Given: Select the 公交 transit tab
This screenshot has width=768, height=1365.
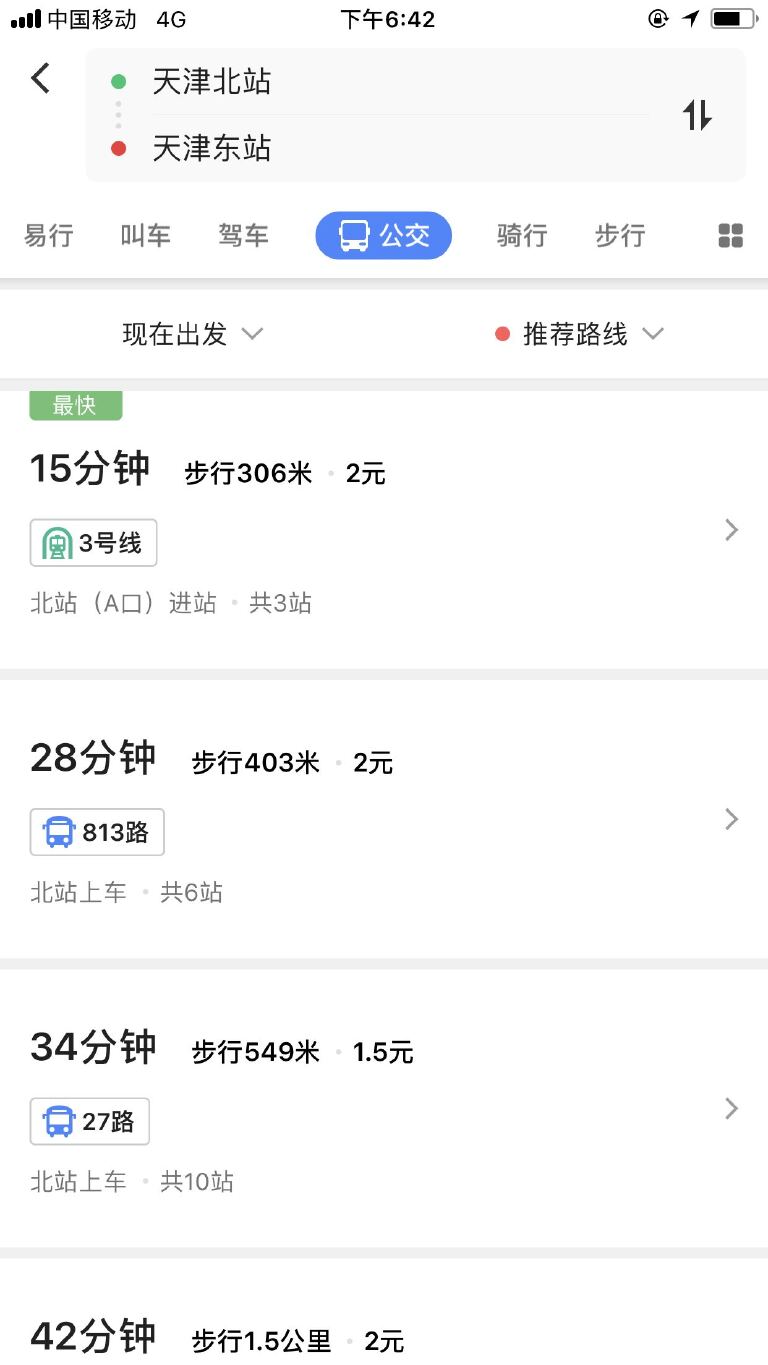Looking at the screenshot, I should pyautogui.click(x=384, y=236).
